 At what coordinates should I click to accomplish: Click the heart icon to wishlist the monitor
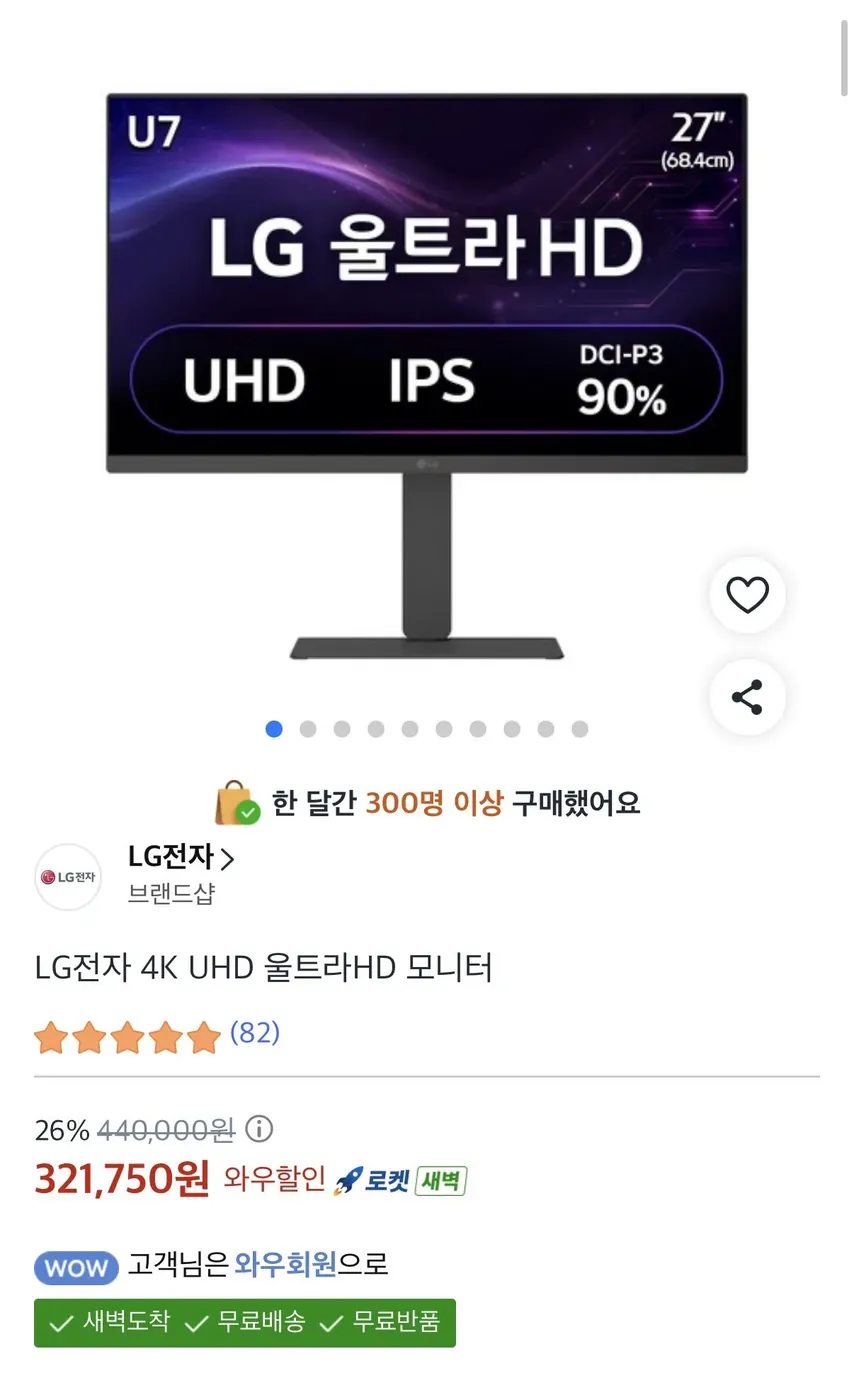point(747,594)
